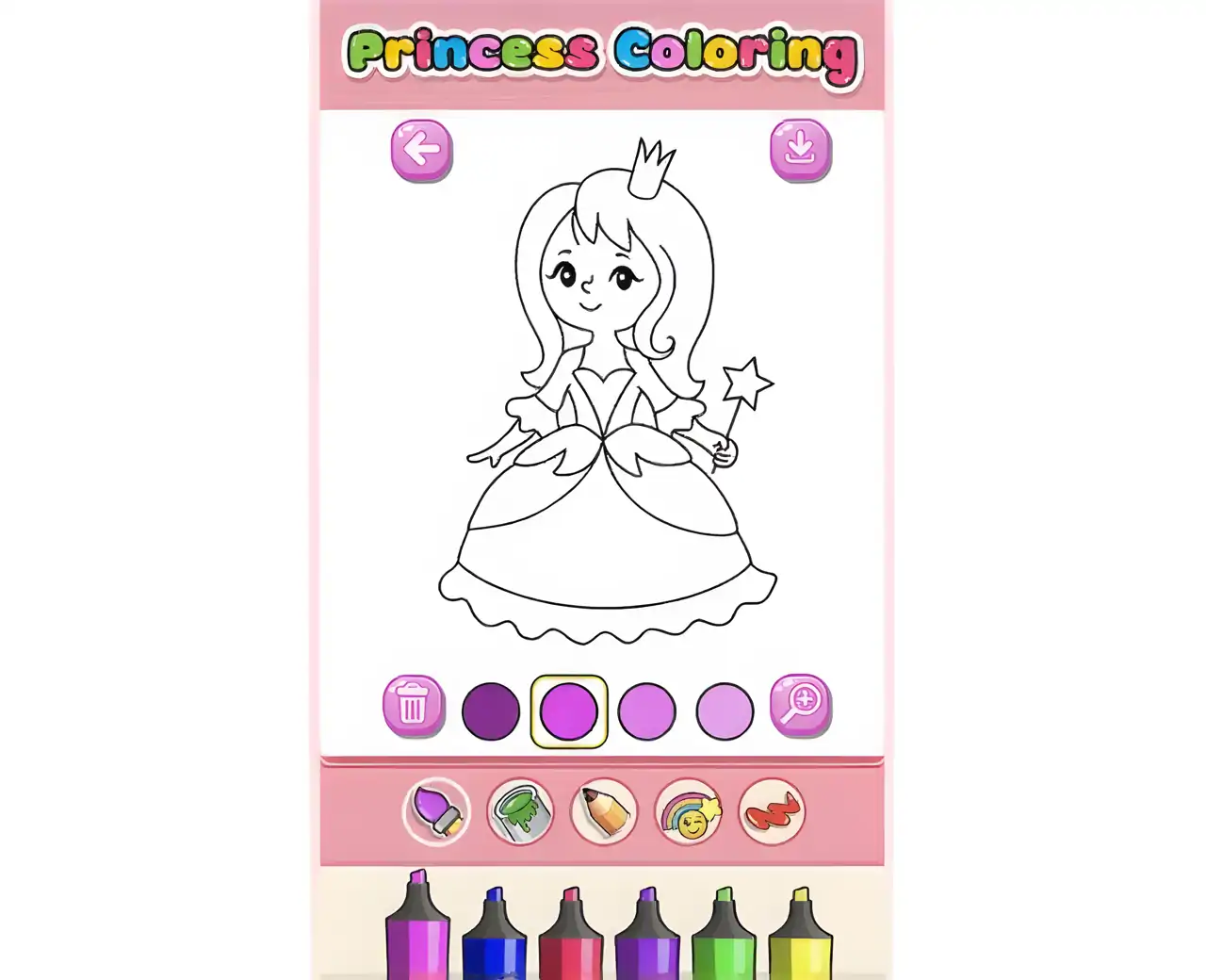Pick the lightest lavender color swatch

(x=725, y=710)
